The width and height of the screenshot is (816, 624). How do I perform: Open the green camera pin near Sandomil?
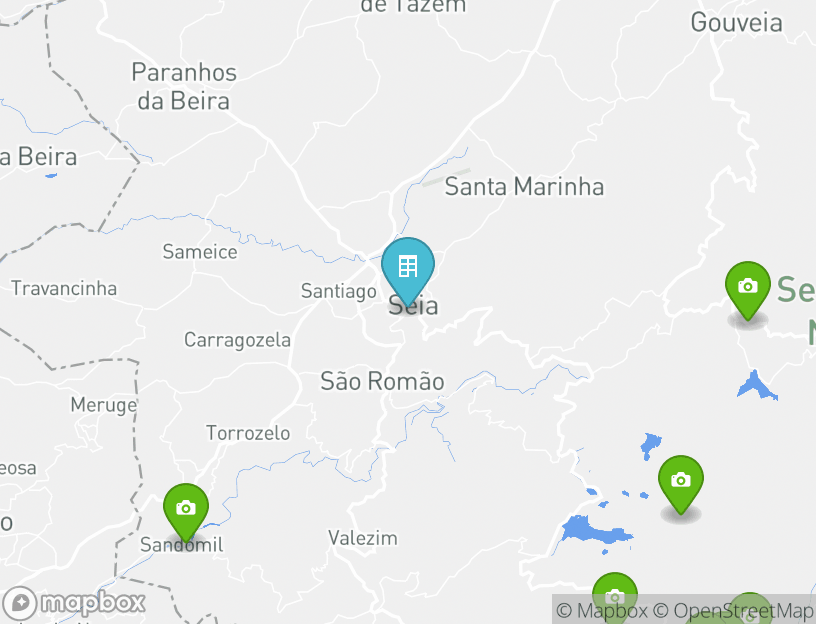tap(185, 508)
